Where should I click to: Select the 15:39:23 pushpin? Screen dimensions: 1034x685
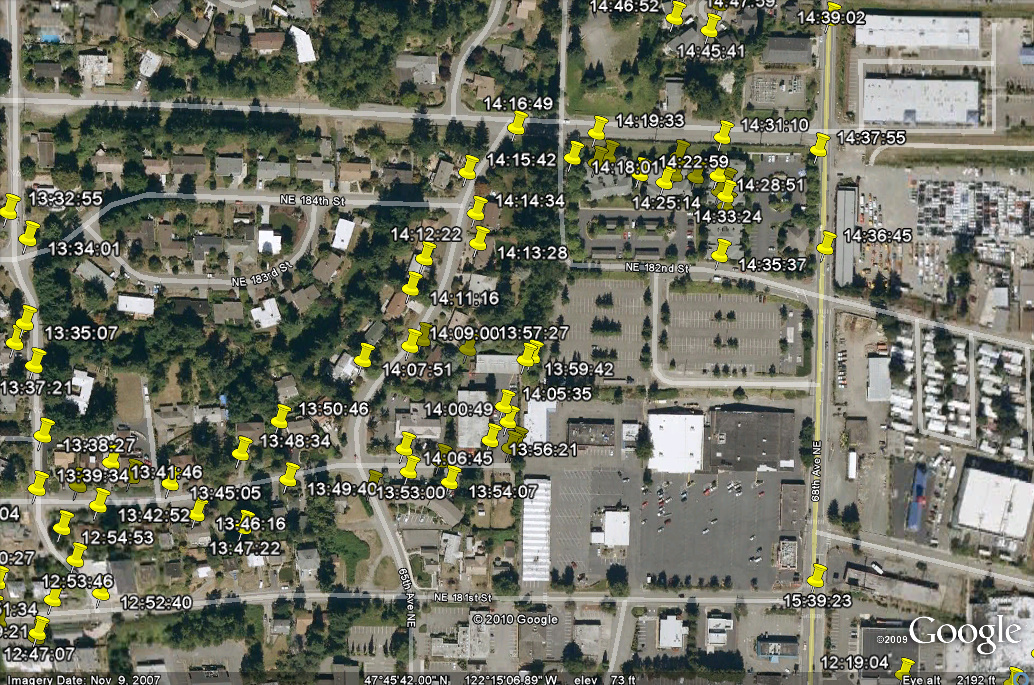817,575
